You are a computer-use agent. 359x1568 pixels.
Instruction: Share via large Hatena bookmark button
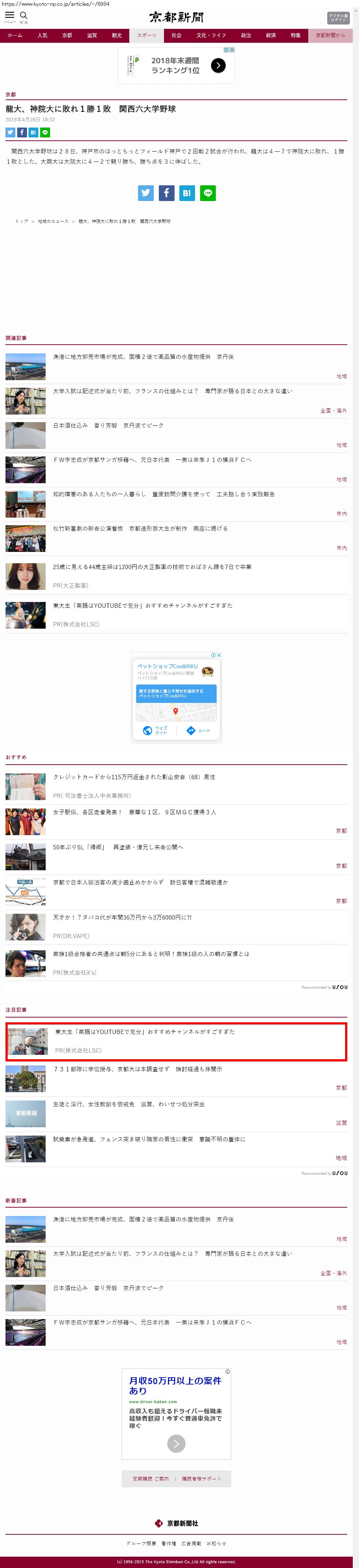(187, 193)
